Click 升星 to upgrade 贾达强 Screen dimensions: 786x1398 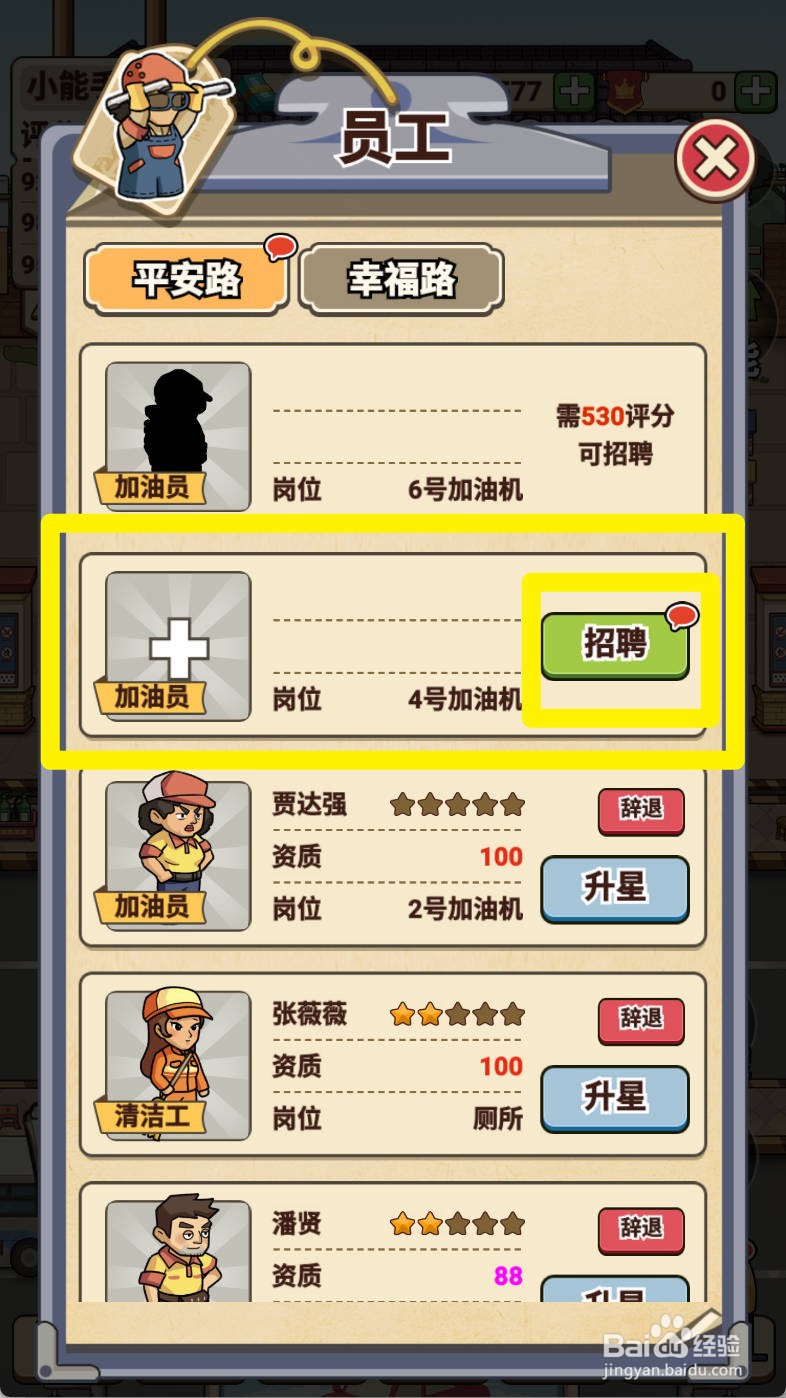click(614, 890)
